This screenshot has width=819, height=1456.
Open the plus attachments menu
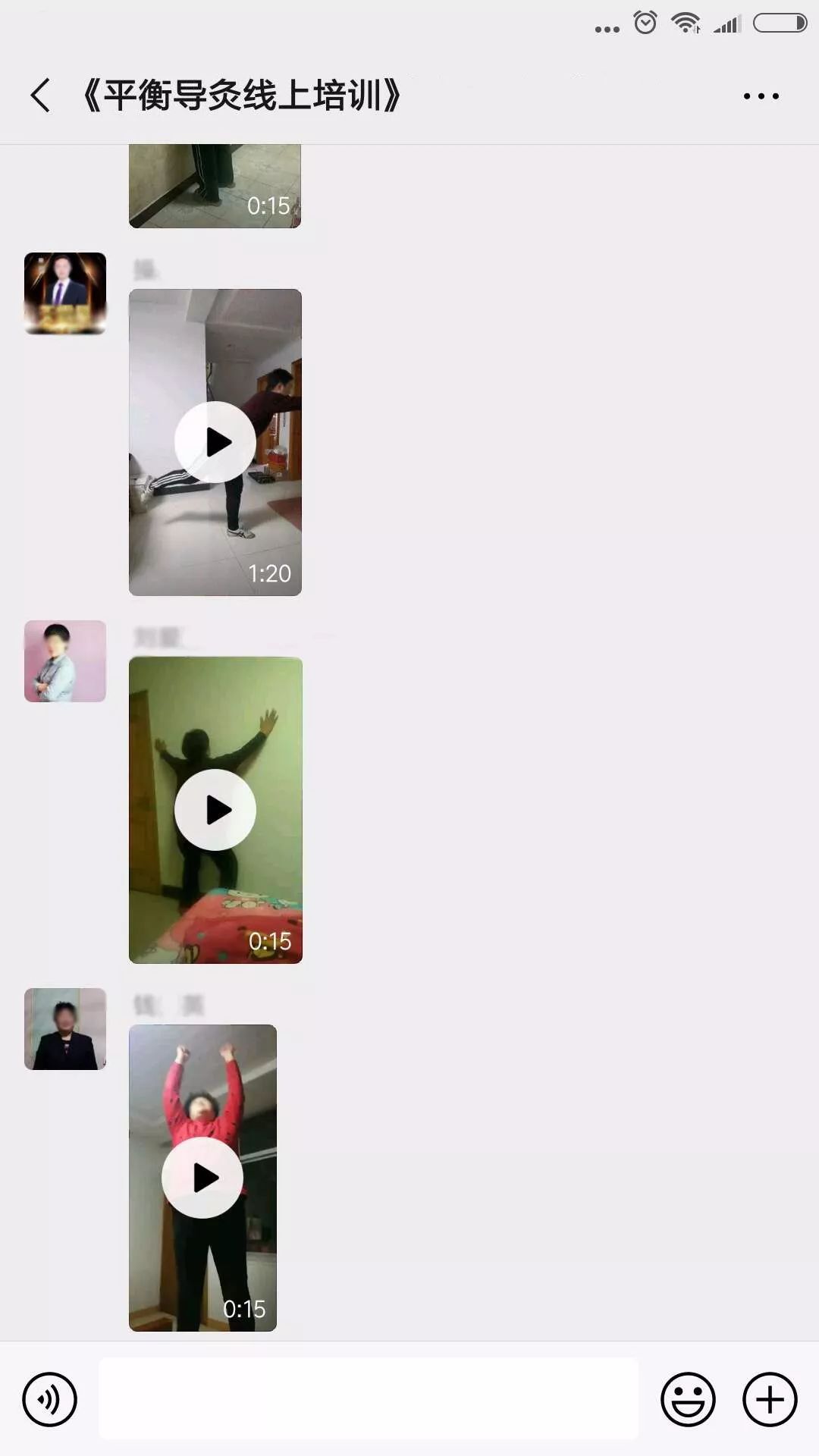(x=770, y=1399)
